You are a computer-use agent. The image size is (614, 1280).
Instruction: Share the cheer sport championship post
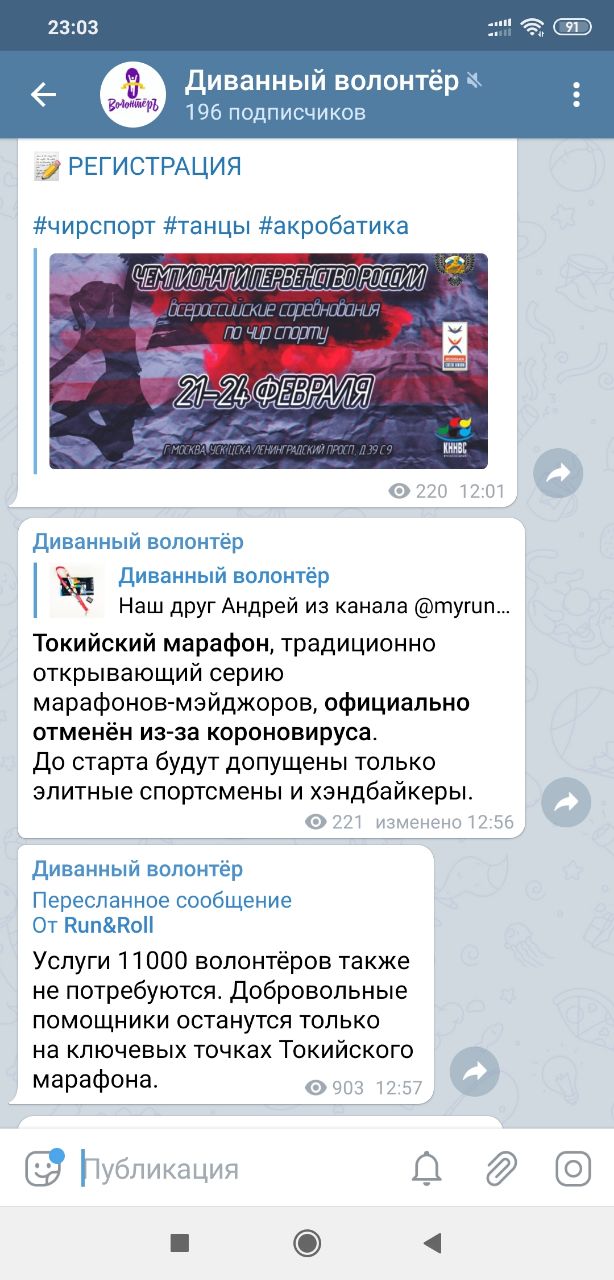pos(557,473)
